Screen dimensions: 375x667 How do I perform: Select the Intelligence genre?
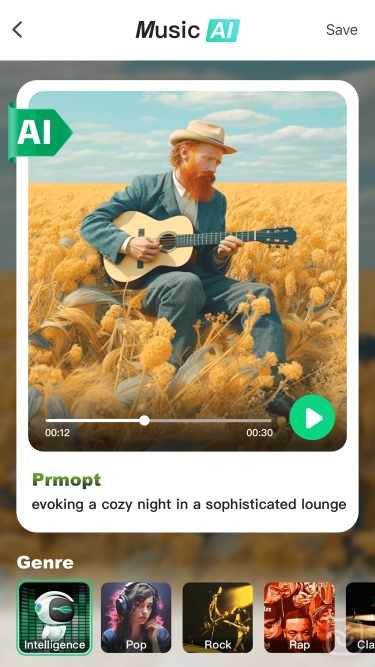54,617
